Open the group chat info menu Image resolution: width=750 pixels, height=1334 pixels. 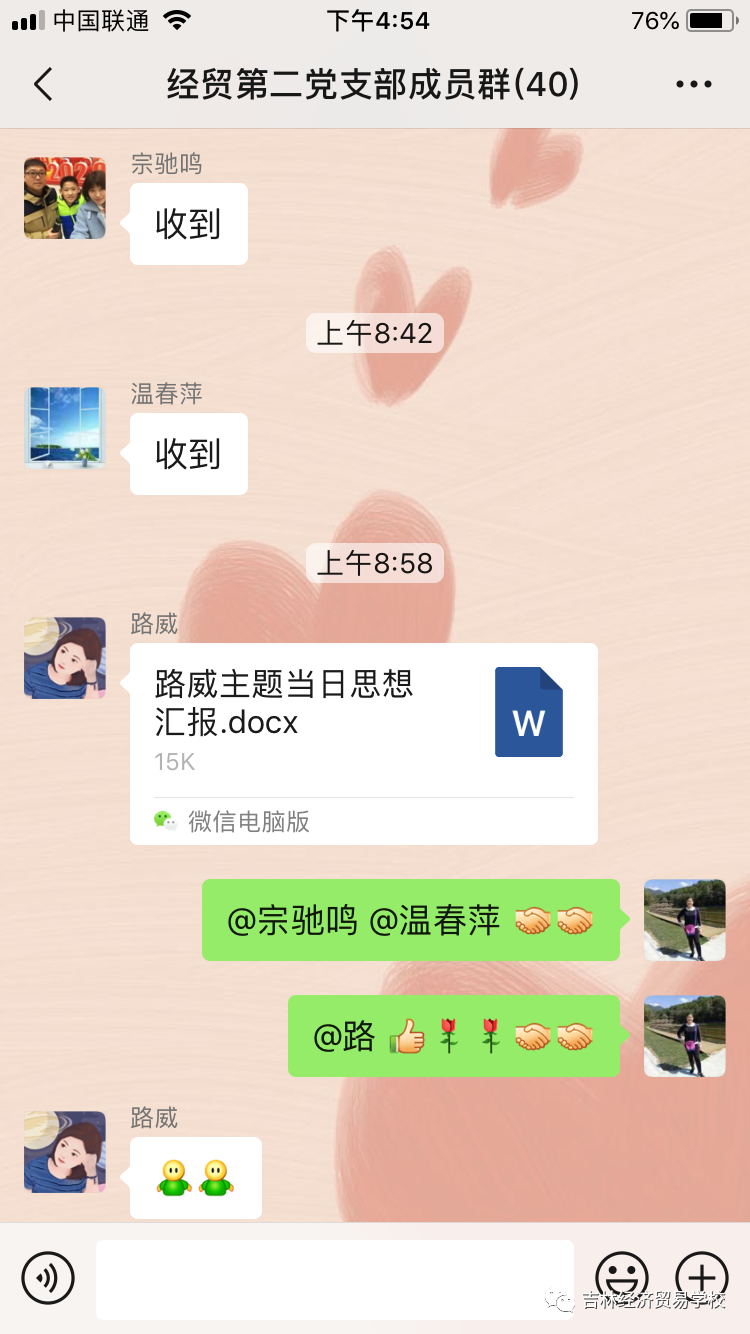693,85
